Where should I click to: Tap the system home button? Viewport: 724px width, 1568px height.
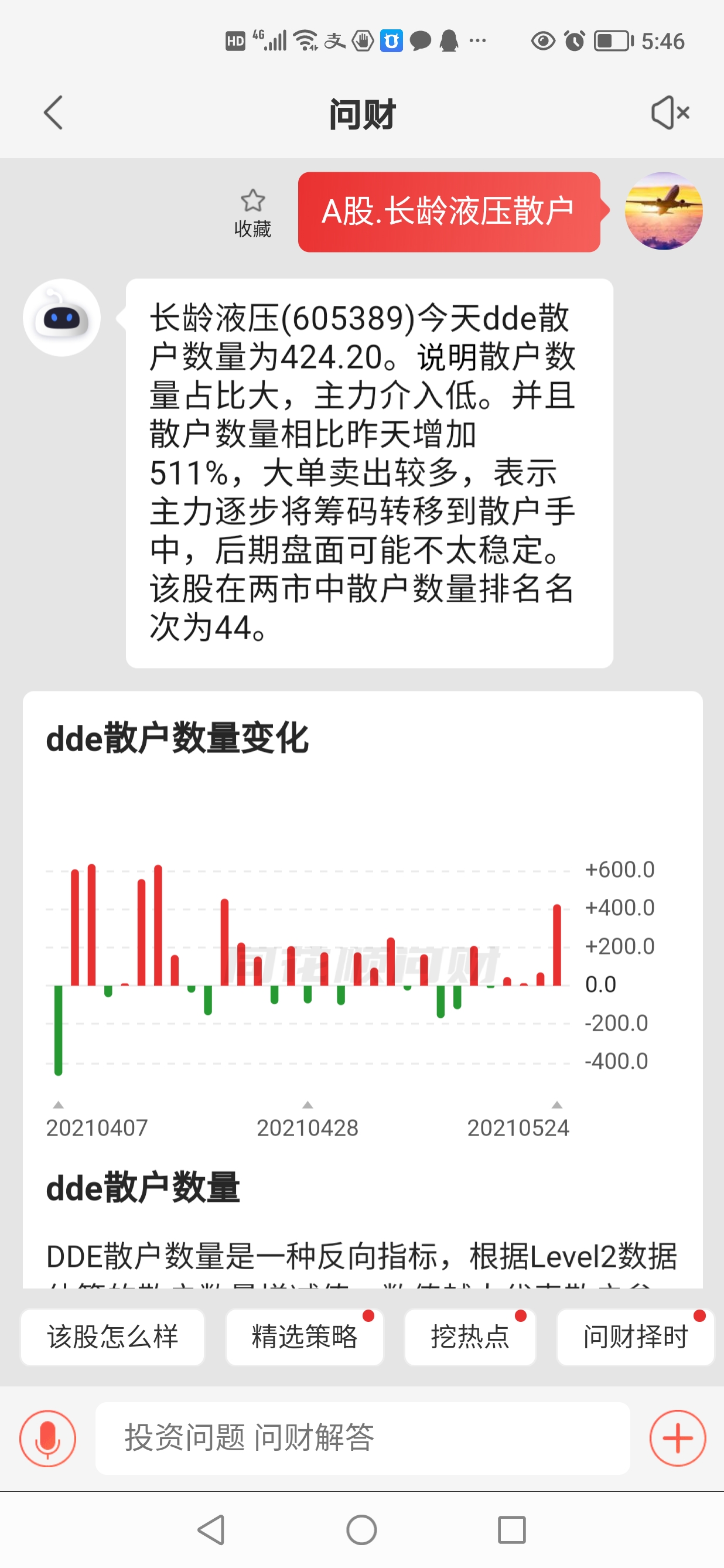[362, 1530]
